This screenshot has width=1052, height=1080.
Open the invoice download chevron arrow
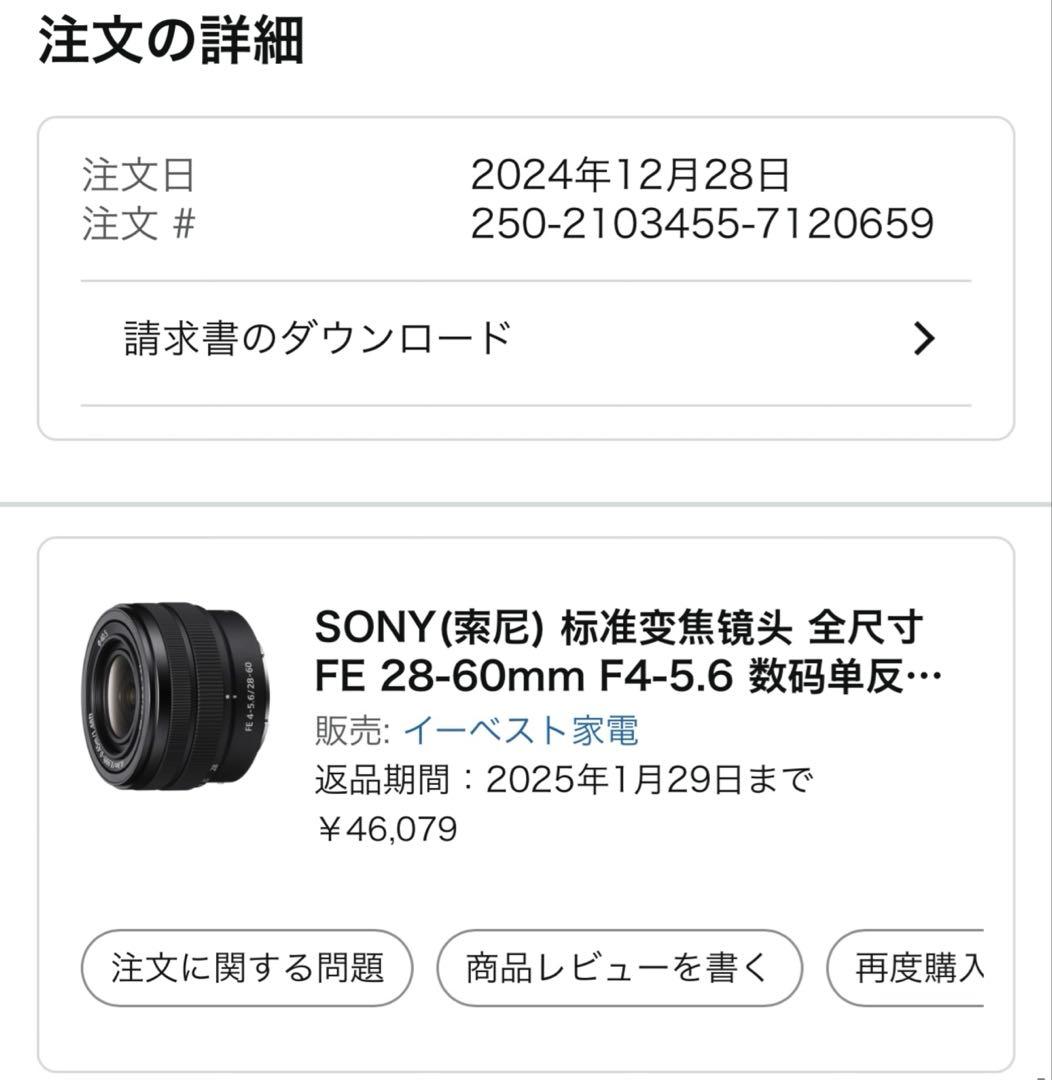click(926, 338)
